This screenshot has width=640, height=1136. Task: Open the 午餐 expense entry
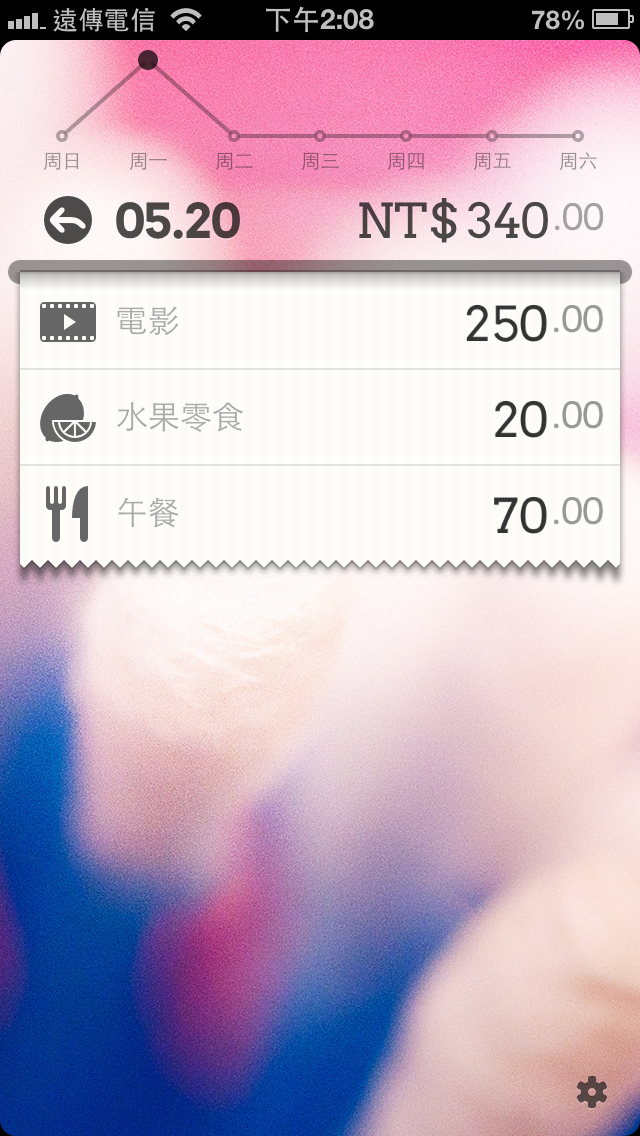(x=320, y=513)
